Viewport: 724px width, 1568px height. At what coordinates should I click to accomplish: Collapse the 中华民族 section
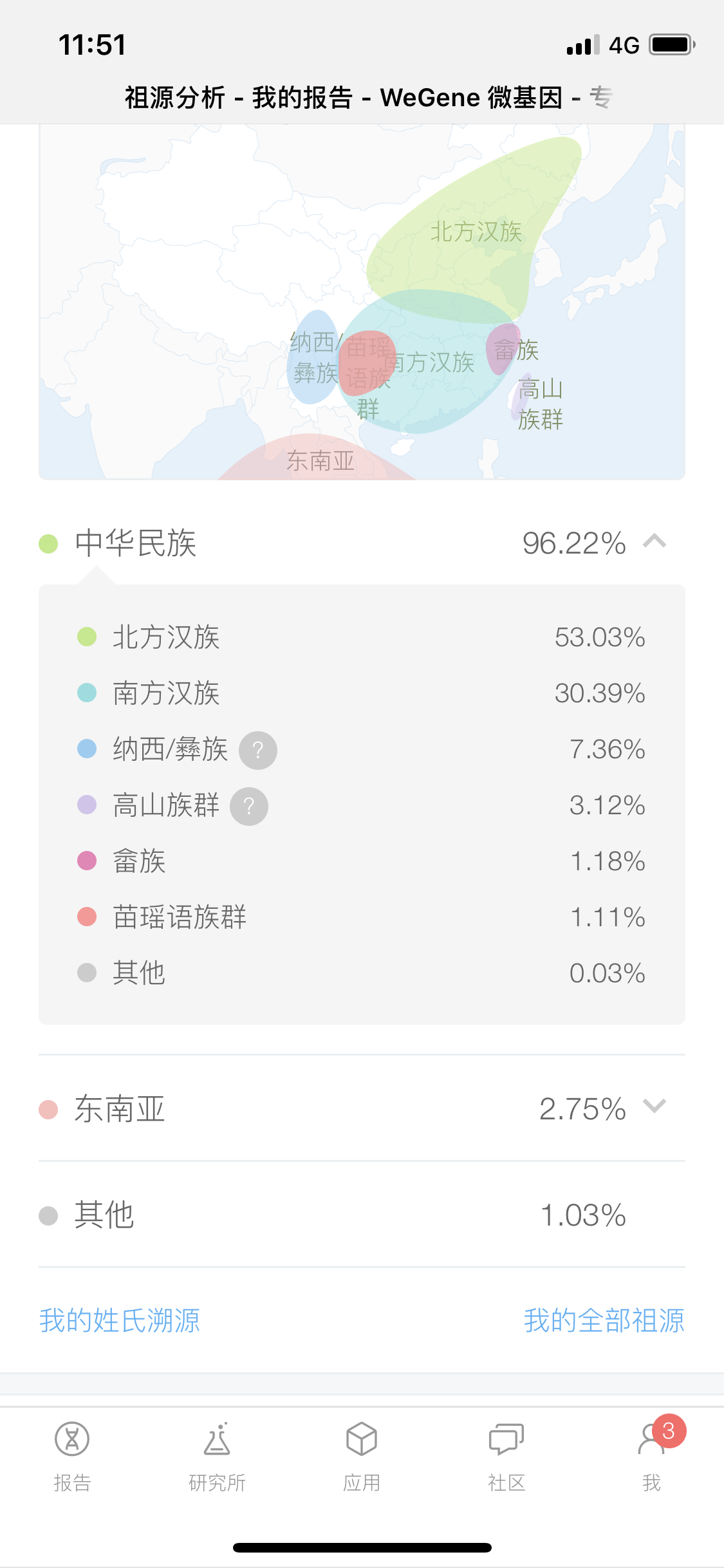pos(654,542)
